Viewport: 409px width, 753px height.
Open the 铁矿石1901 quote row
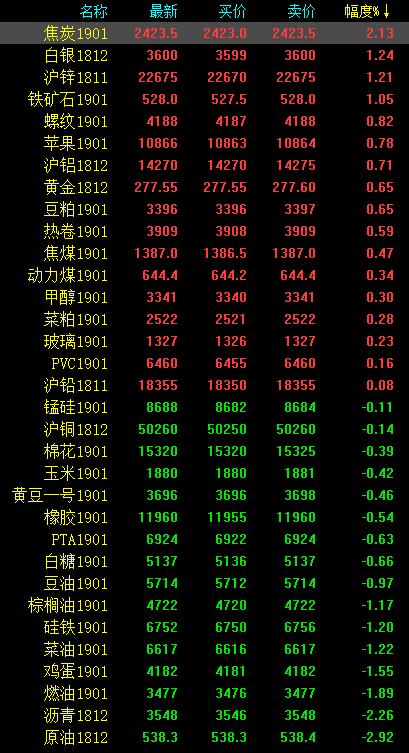click(x=204, y=99)
